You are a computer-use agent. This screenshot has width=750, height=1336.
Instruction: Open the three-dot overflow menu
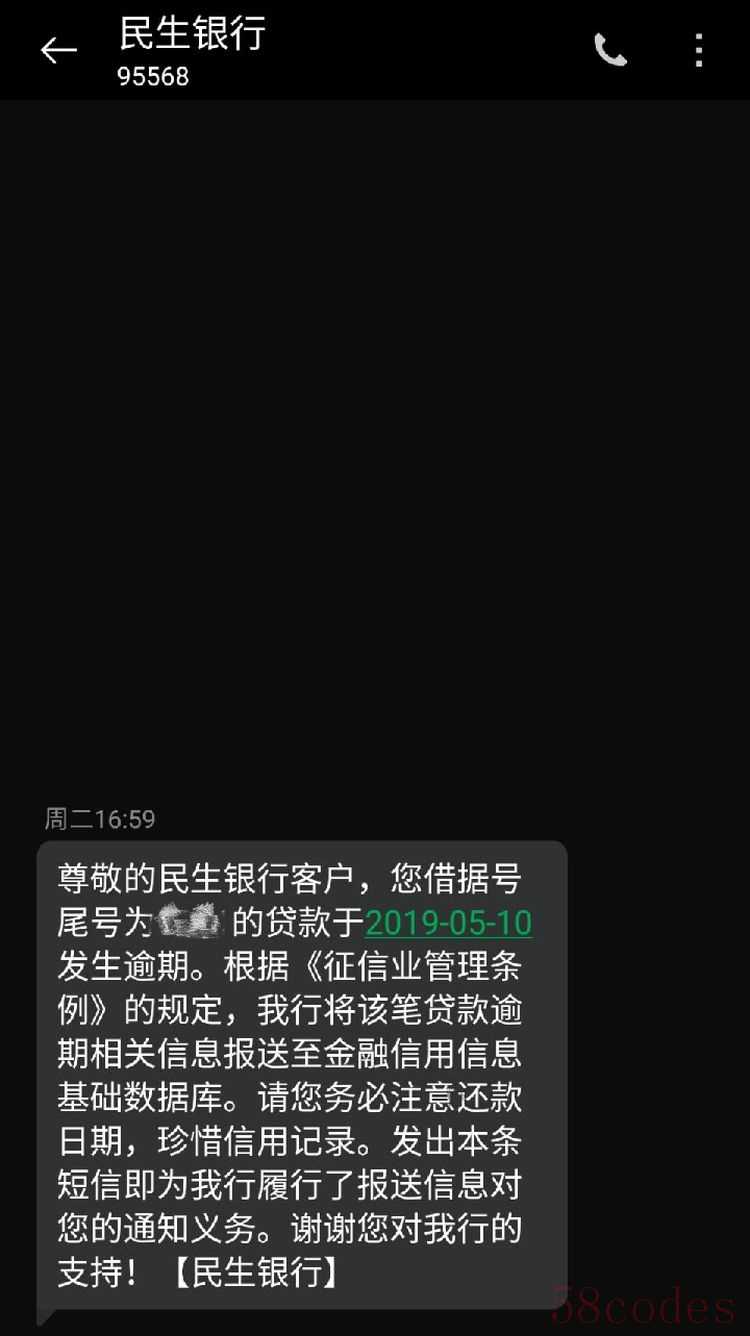pyautogui.click(x=699, y=50)
